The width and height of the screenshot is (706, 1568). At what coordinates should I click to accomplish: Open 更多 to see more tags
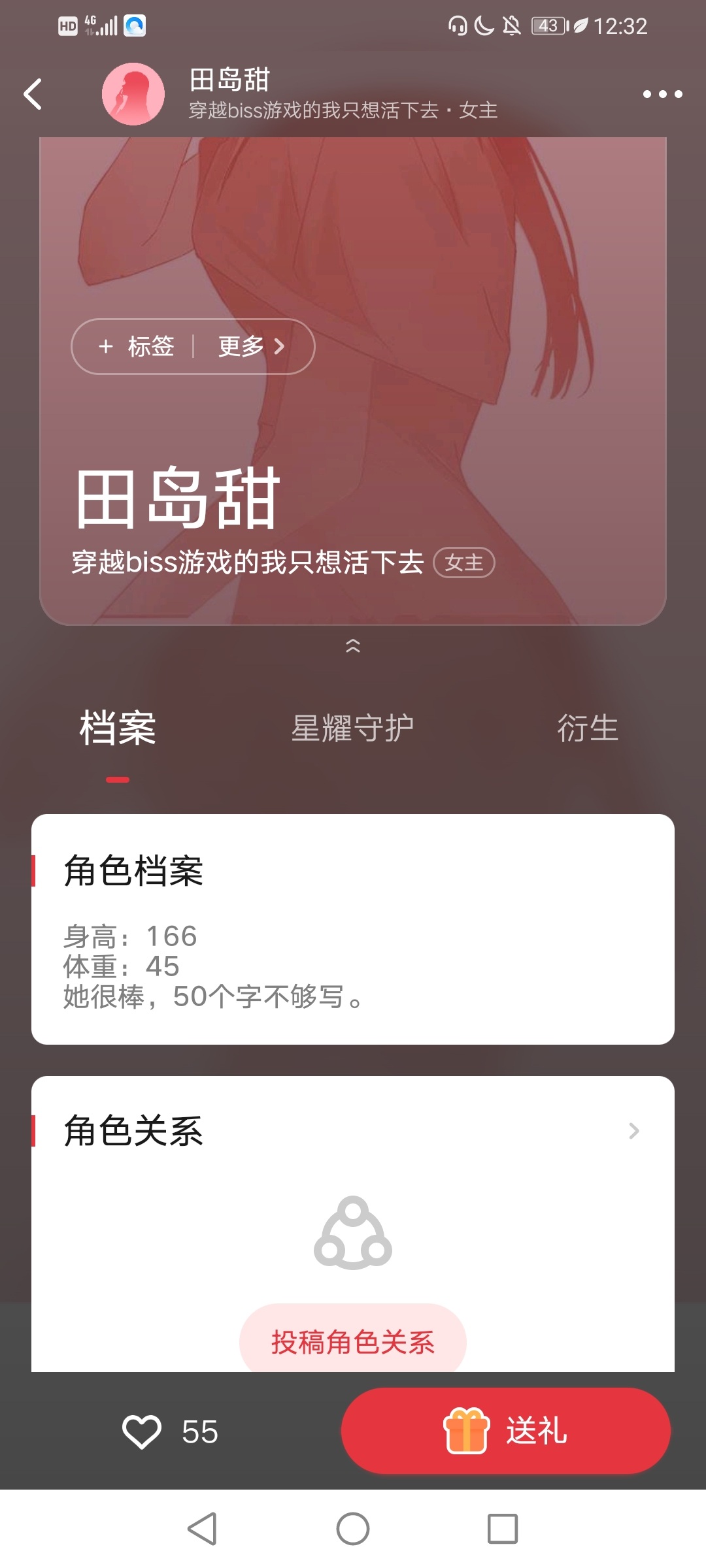(x=251, y=346)
